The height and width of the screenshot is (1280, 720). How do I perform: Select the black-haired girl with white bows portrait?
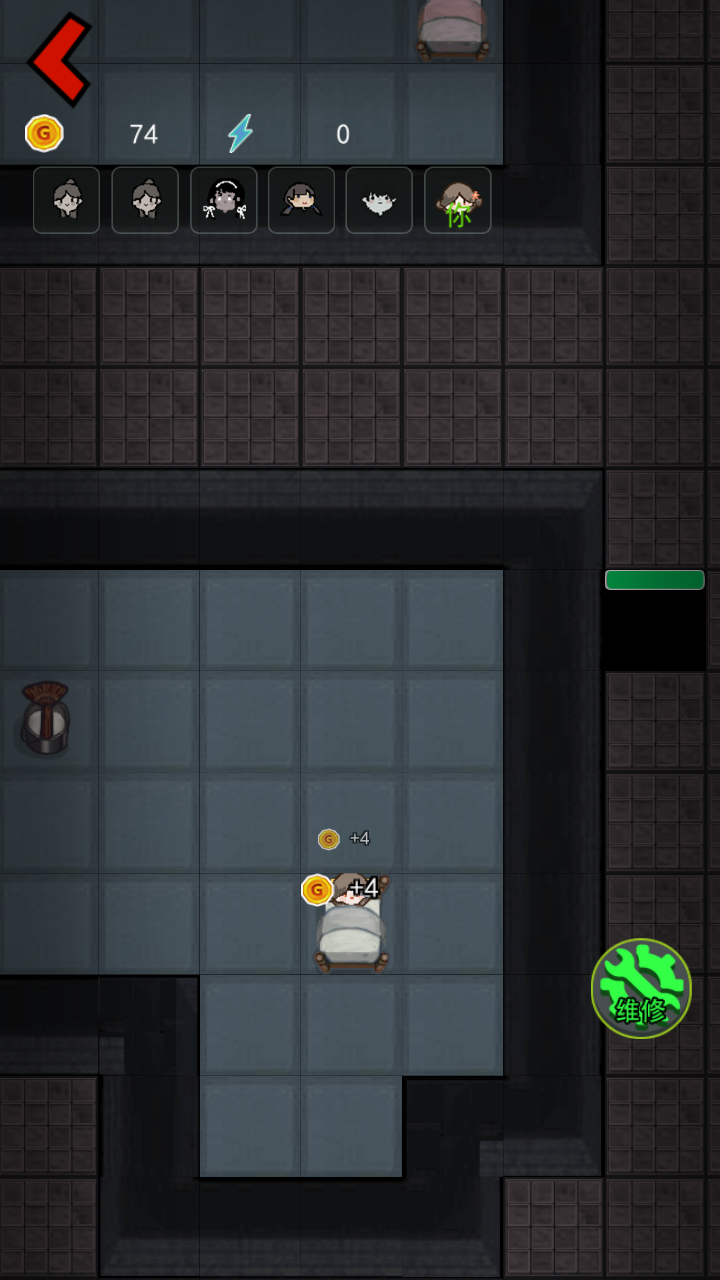[223, 200]
